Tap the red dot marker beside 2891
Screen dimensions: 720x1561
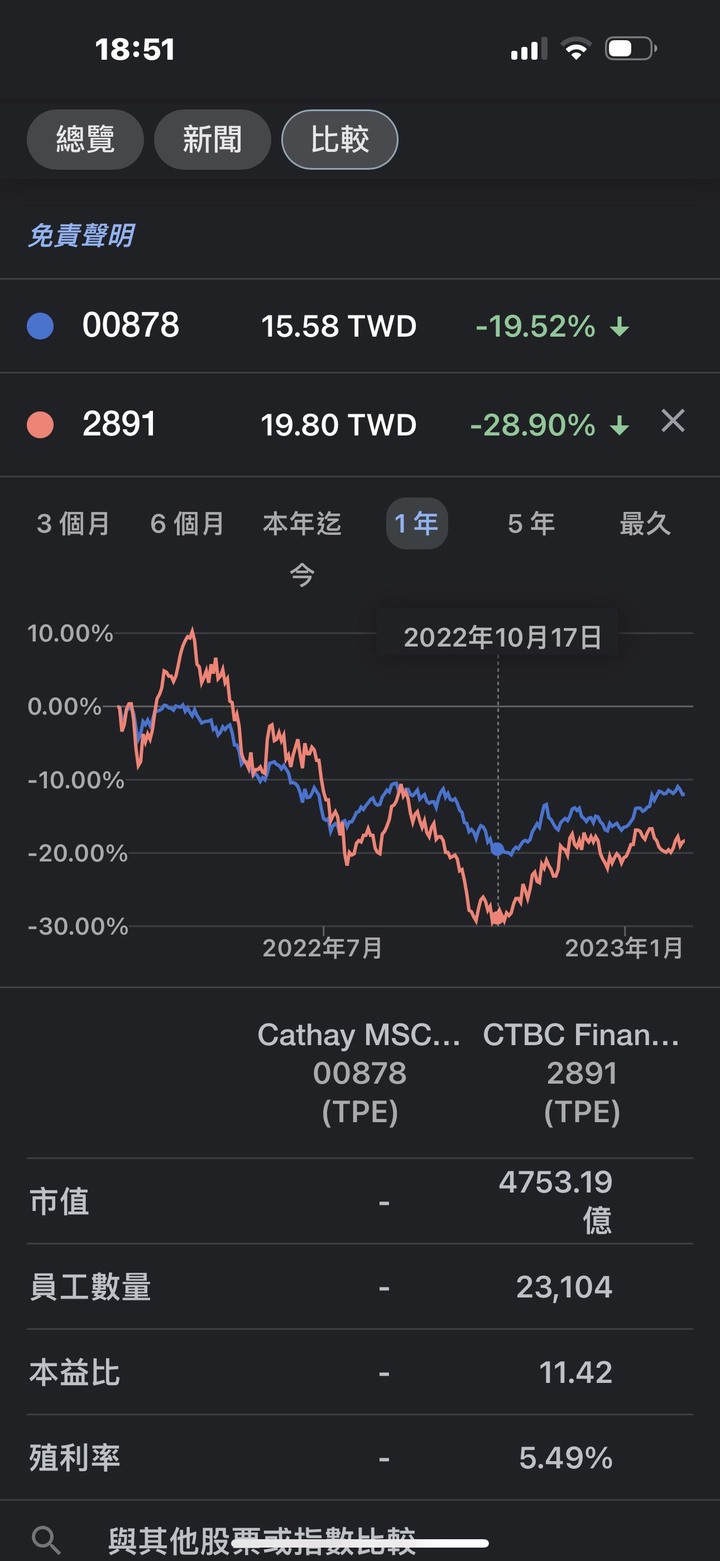[41, 423]
